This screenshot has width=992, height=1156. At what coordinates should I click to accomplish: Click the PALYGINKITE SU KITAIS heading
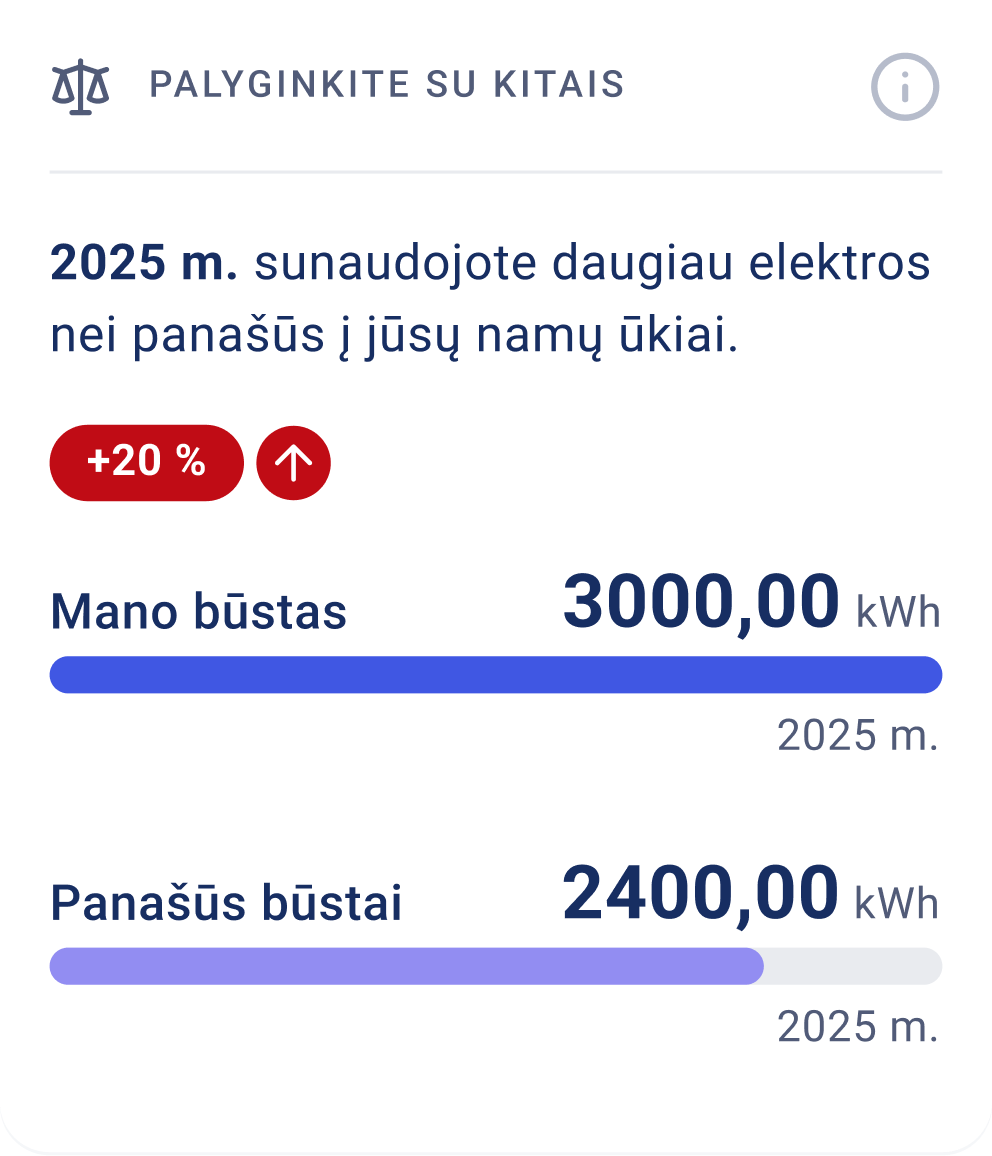click(386, 85)
